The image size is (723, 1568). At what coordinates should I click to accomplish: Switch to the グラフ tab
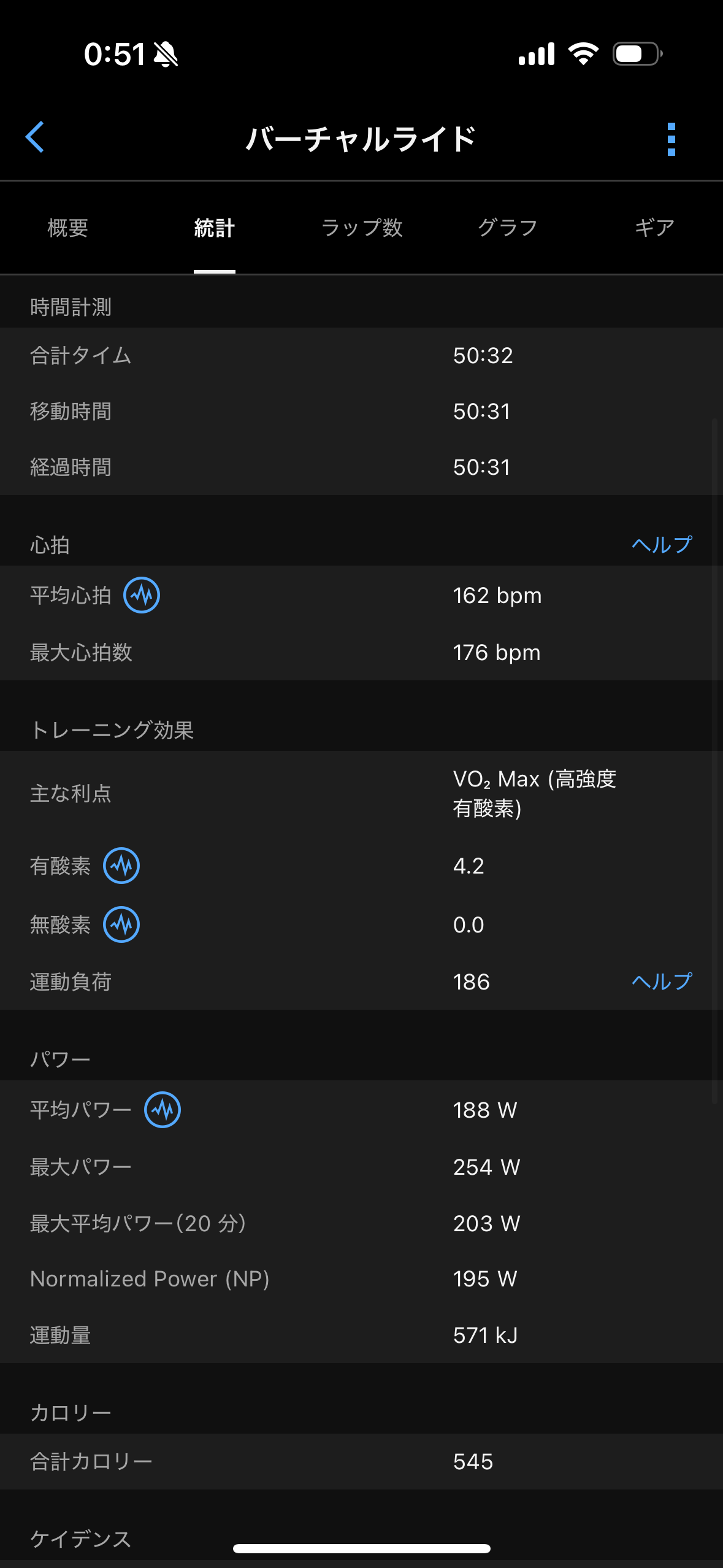(x=508, y=228)
